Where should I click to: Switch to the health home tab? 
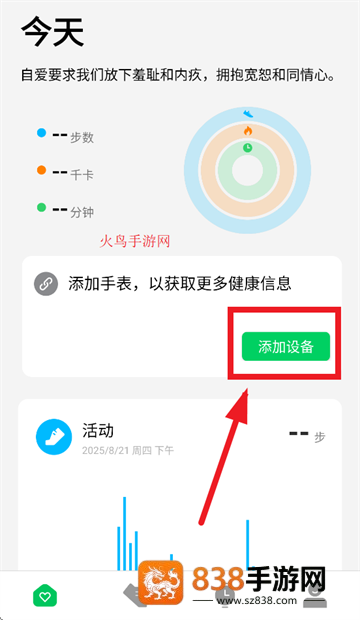point(45,596)
